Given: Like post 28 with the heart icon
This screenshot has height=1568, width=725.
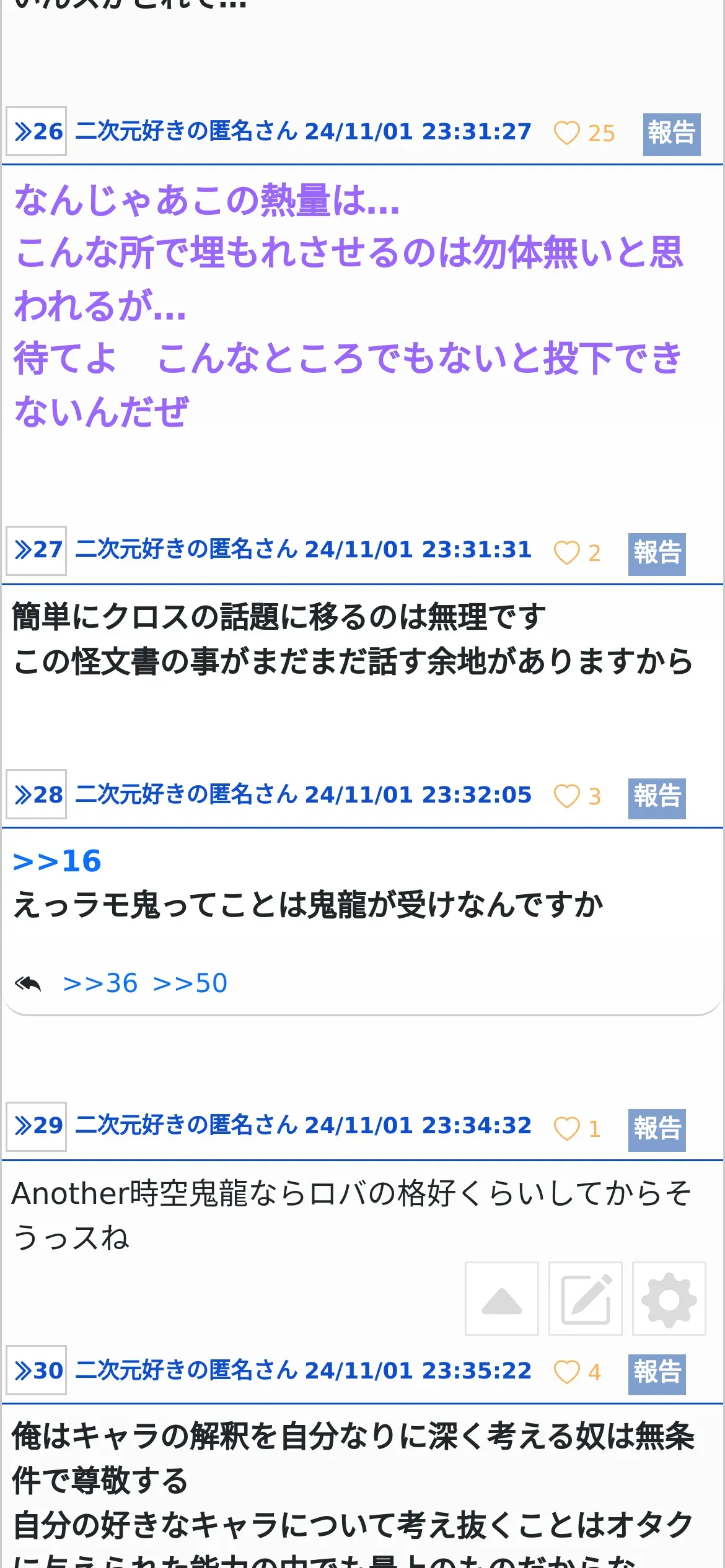Looking at the screenshot, I should tap(566, 796).
